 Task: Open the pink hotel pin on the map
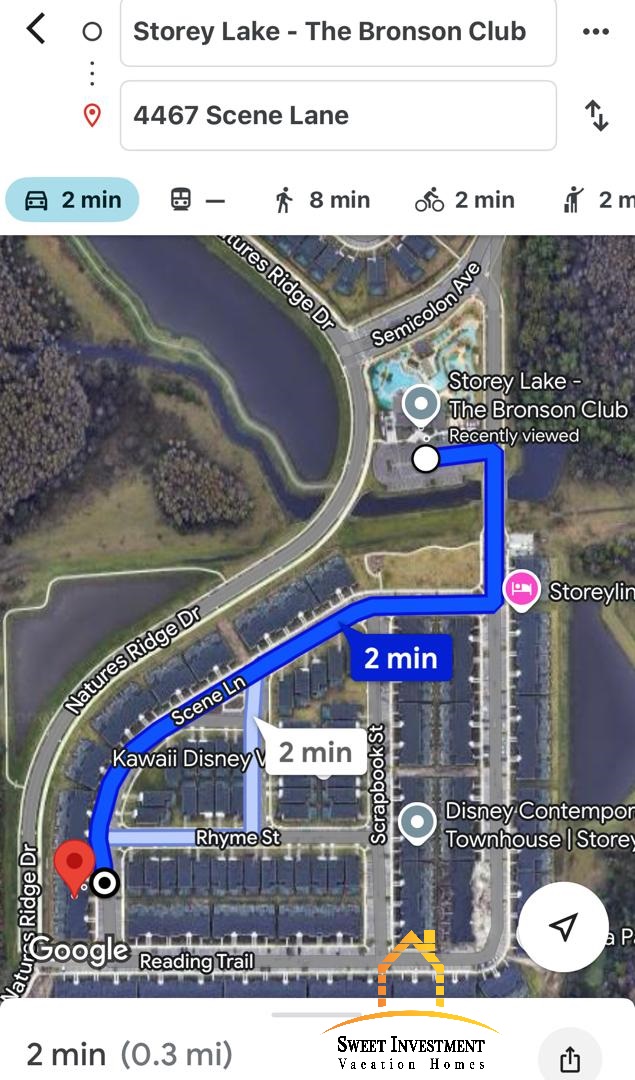coord(521,589)
